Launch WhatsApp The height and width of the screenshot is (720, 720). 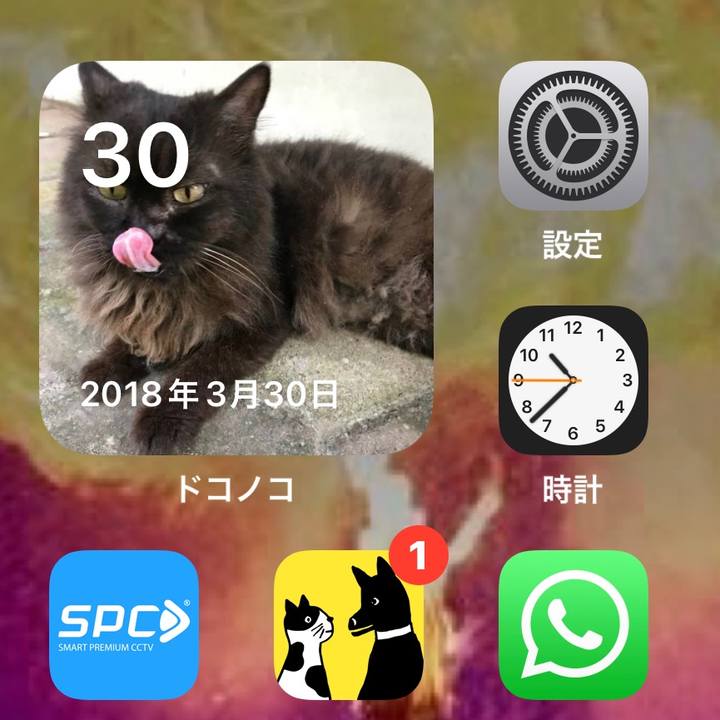point(573,624)
